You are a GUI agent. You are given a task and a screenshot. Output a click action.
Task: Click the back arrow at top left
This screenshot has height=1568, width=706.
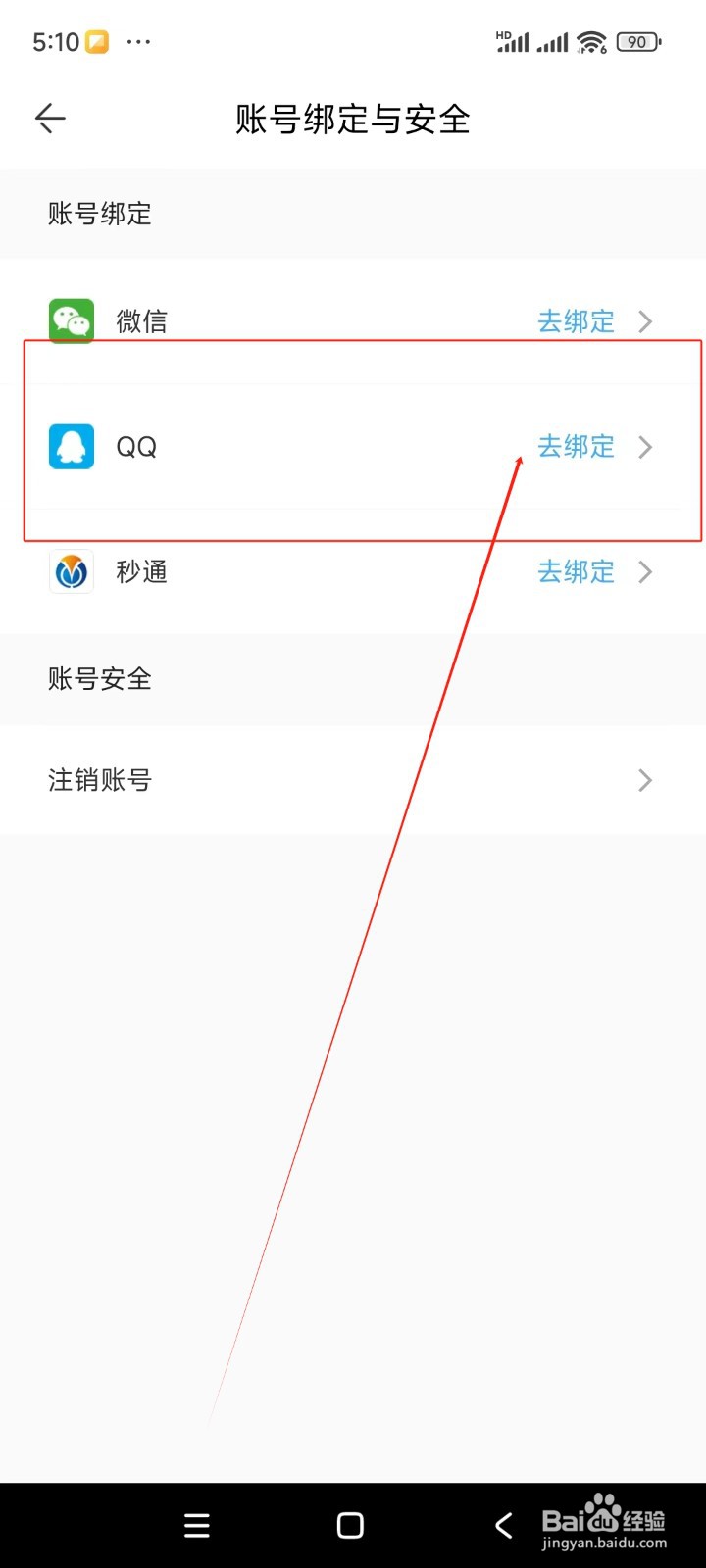pyautogui.click(x=49, y=118)
